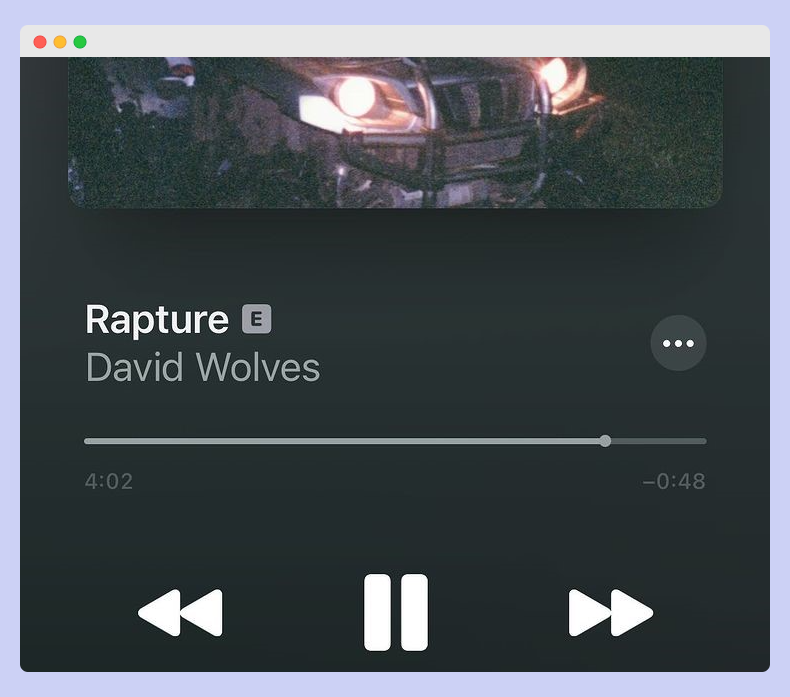
Task: Minimize the window with the yellow button
Action: [x=60, y=42]
